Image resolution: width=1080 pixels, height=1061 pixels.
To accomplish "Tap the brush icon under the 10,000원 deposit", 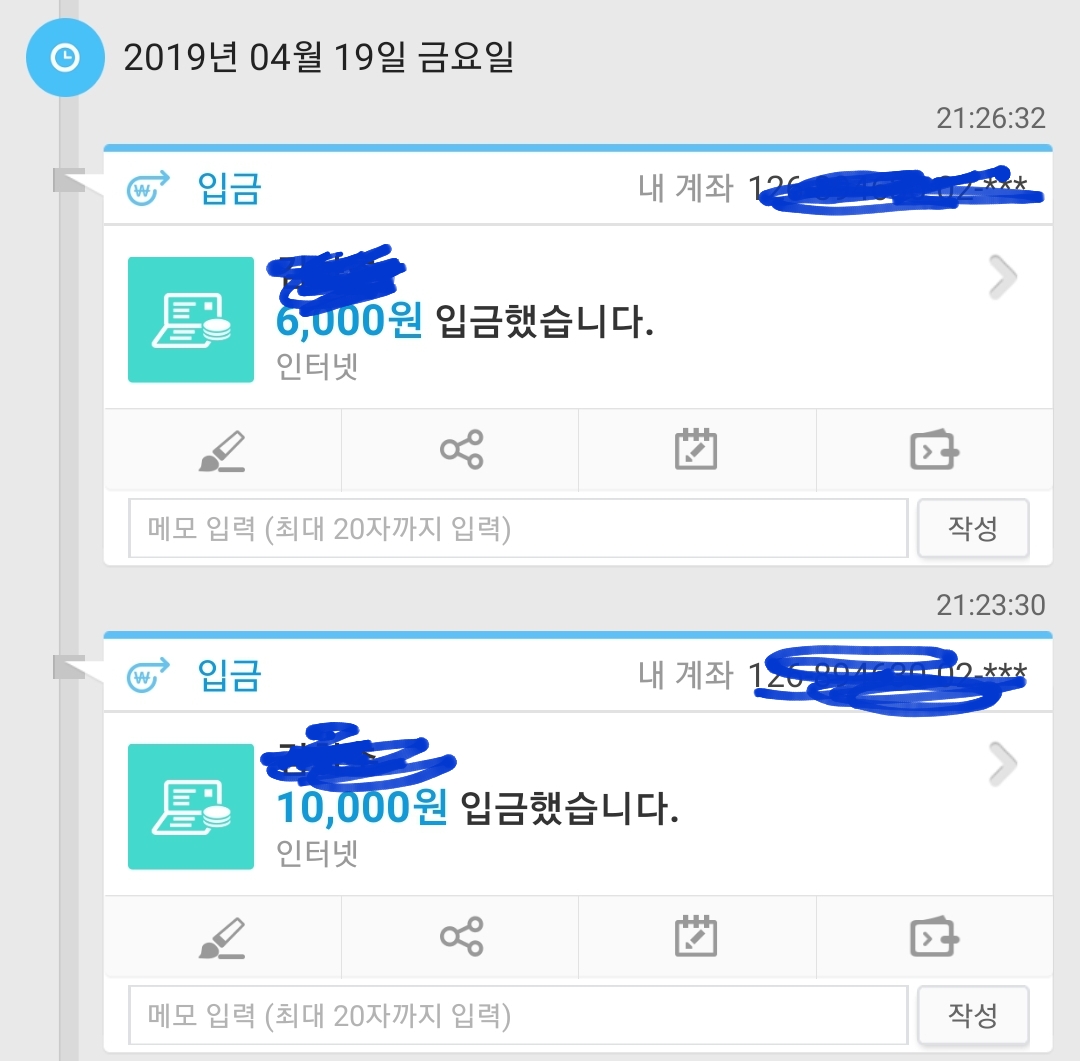I will click(222, 937).
